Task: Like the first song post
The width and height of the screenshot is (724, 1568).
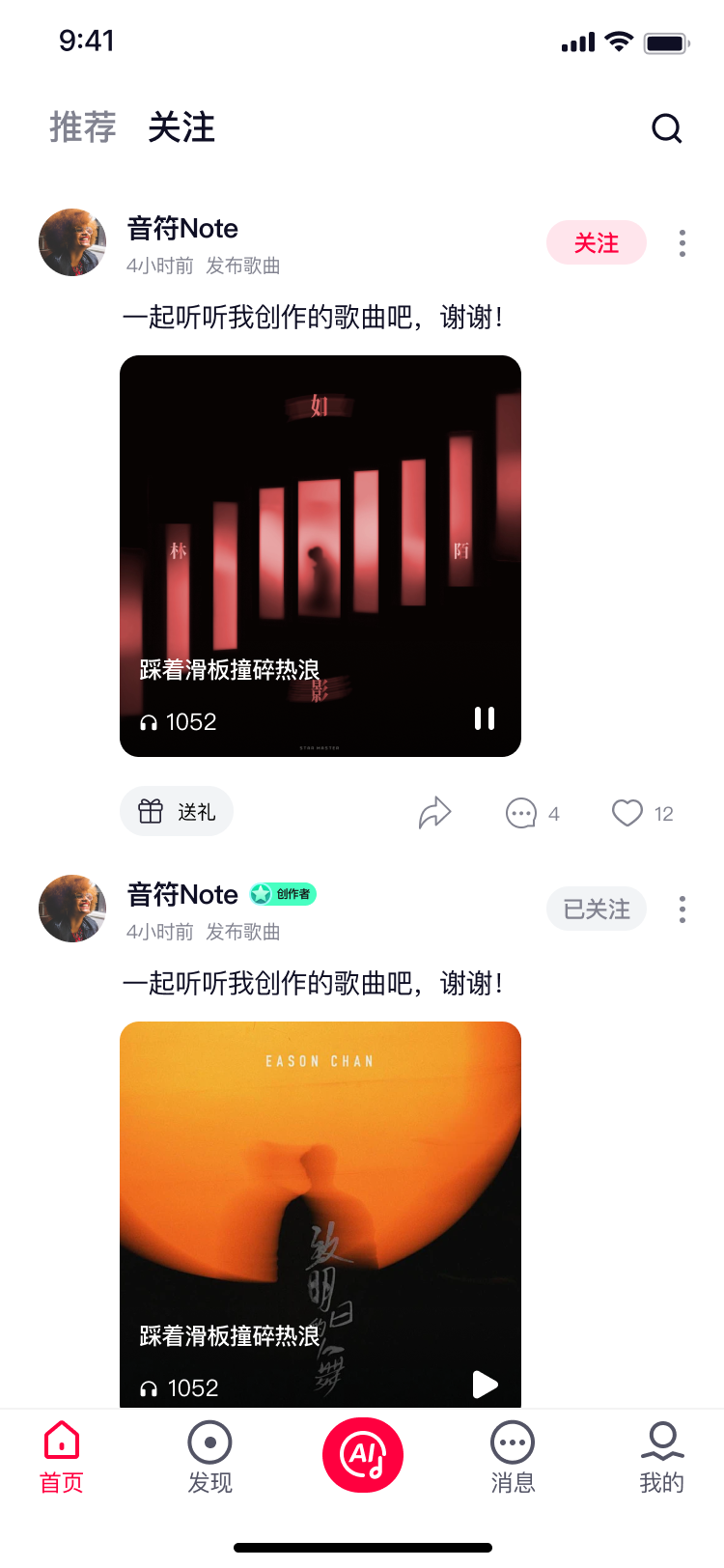Action: pyautogui.click(x=627, y=813)
